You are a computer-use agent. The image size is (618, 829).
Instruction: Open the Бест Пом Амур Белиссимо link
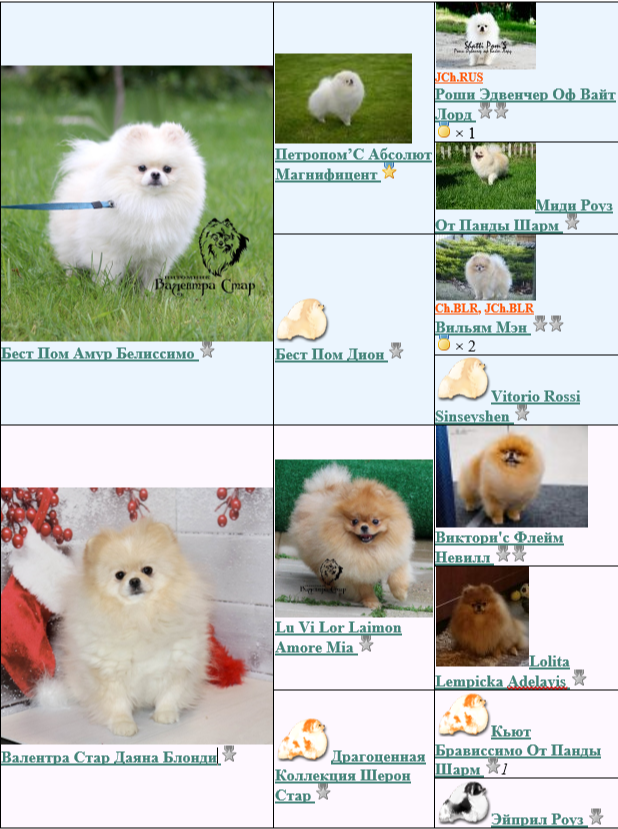pyautogui.click(x=98, y=354)
